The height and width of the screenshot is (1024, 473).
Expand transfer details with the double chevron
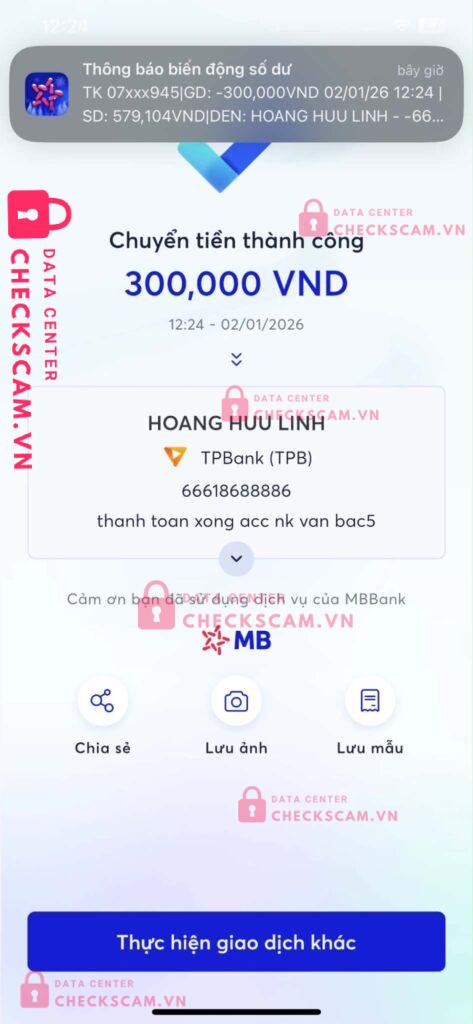pyautogui.click(x=236, y=359)
